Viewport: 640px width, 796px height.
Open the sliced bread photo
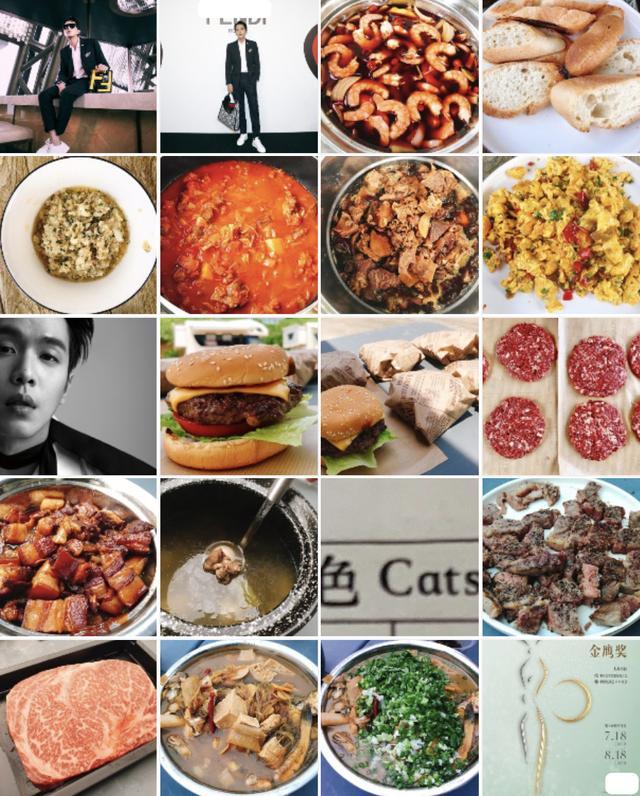coord(561,76)
